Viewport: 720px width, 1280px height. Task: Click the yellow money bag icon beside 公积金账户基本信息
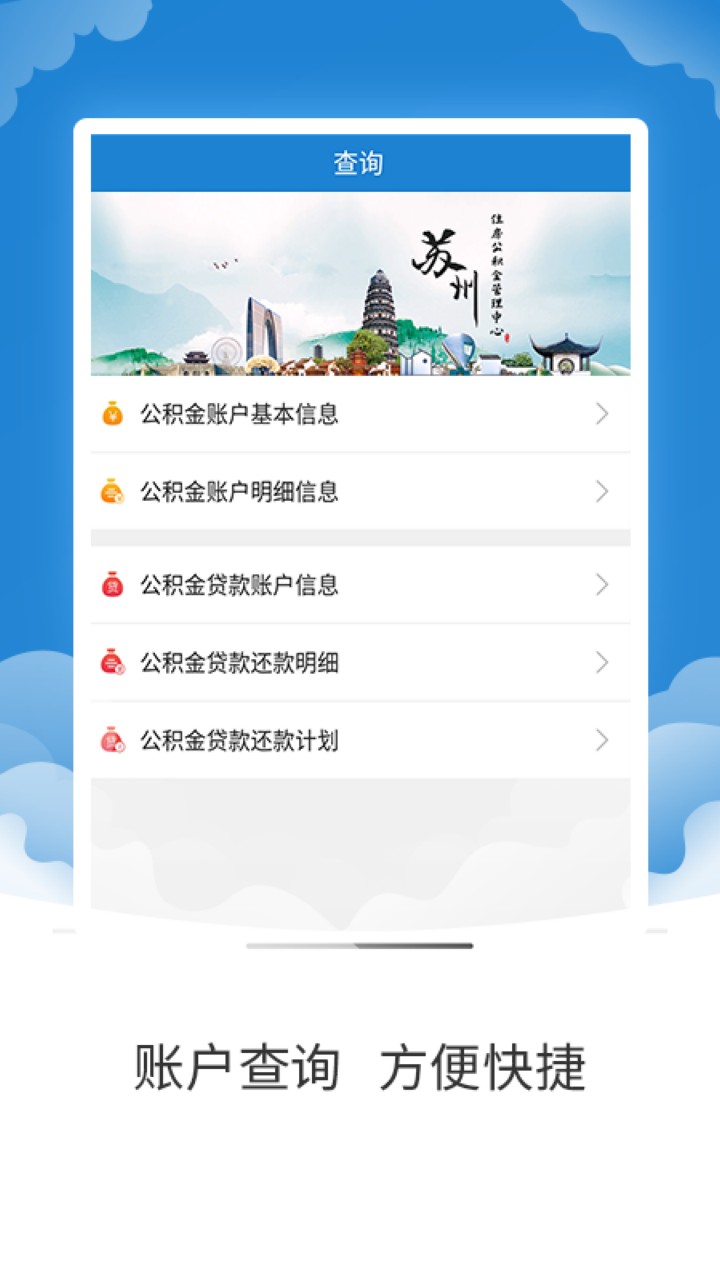coord(112,413)
